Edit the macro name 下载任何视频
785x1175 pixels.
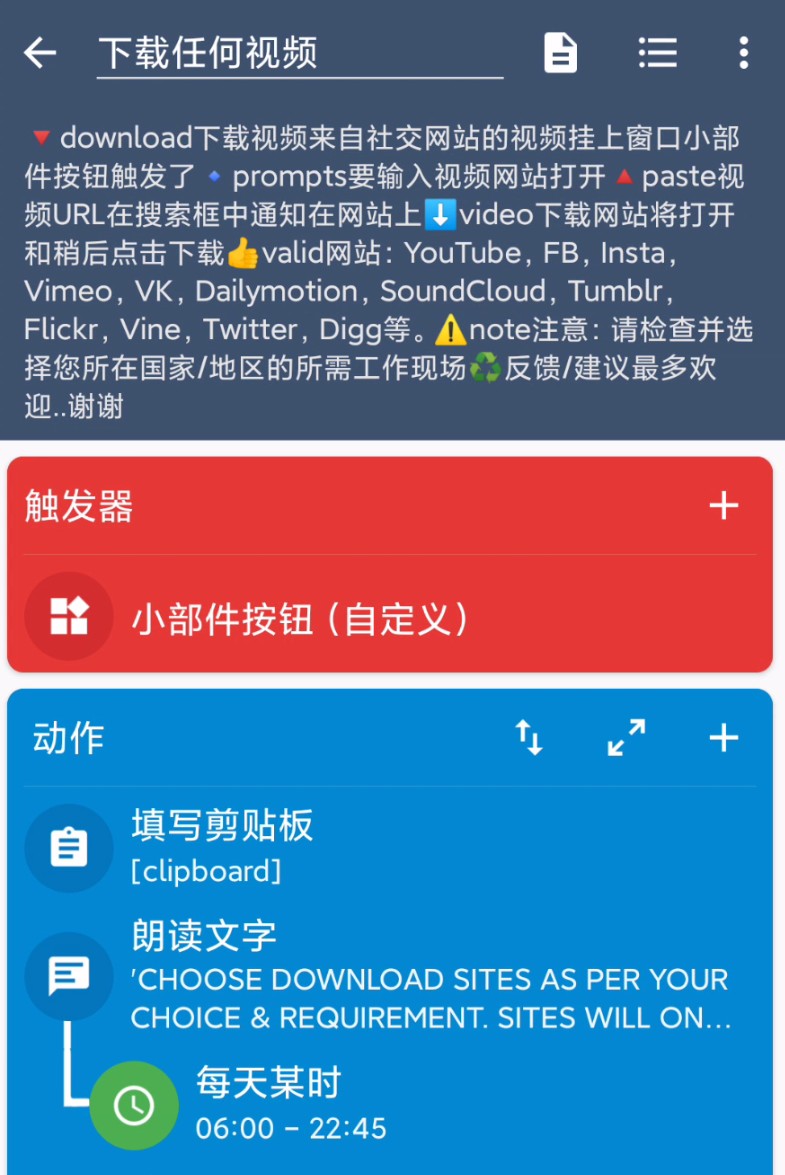click(x=211, y=52)
